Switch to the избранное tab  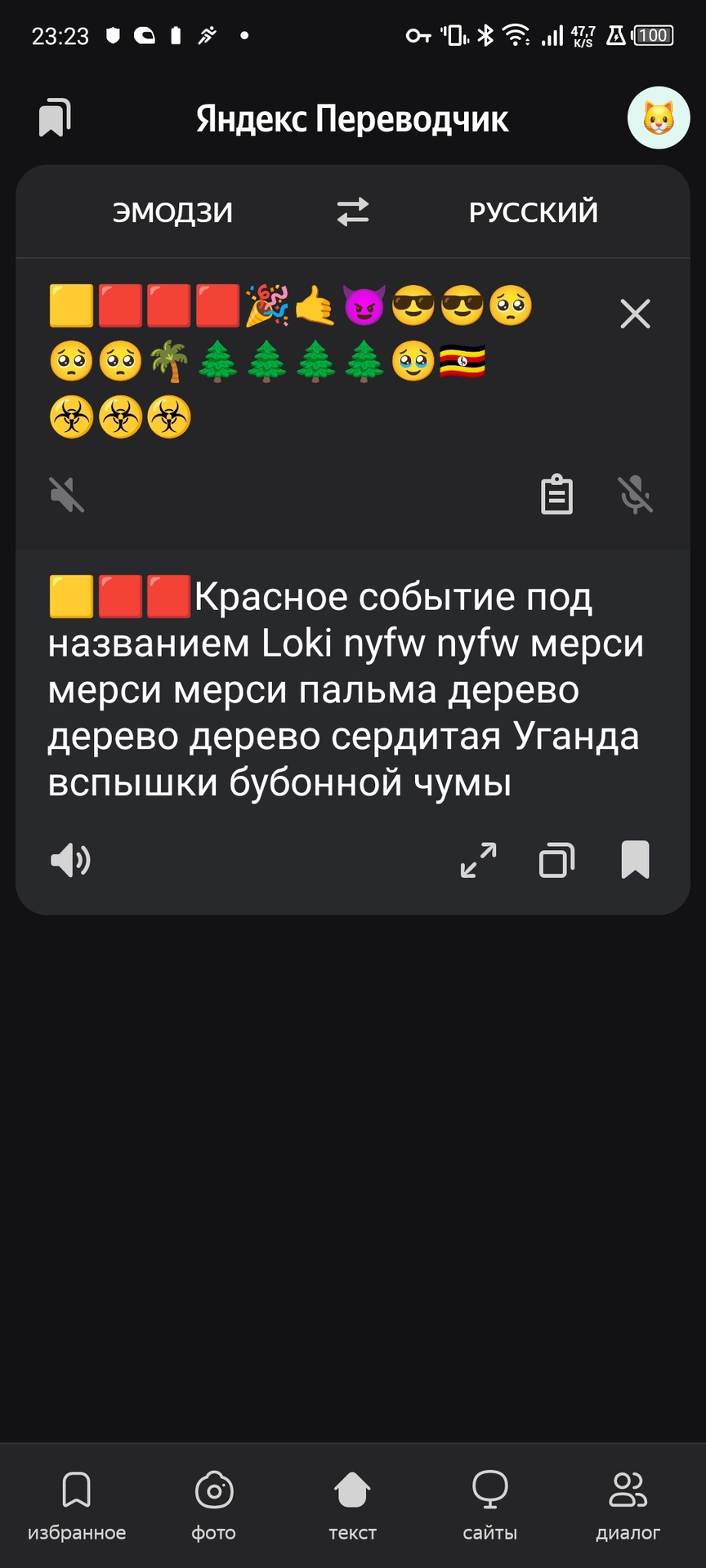pyautogui.click(x=77, y=1506)
